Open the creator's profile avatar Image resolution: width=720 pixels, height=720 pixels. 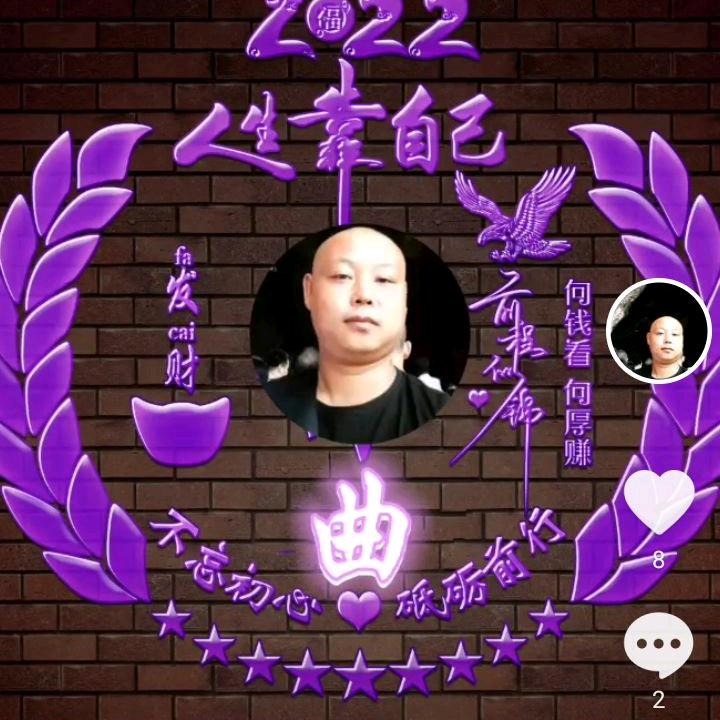click(x=658, y=331)
